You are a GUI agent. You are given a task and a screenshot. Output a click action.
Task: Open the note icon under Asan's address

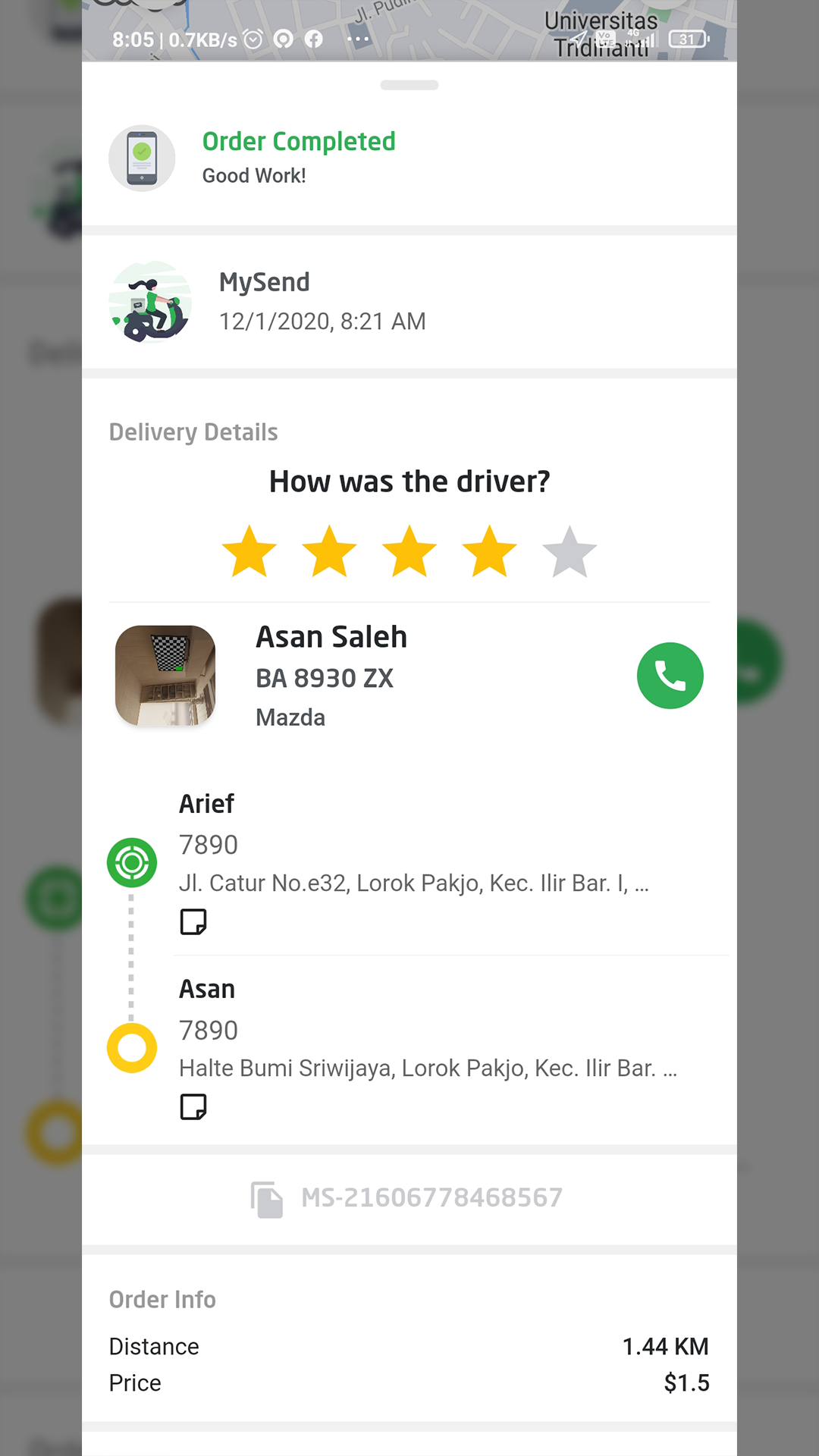tap(193, 1107)
